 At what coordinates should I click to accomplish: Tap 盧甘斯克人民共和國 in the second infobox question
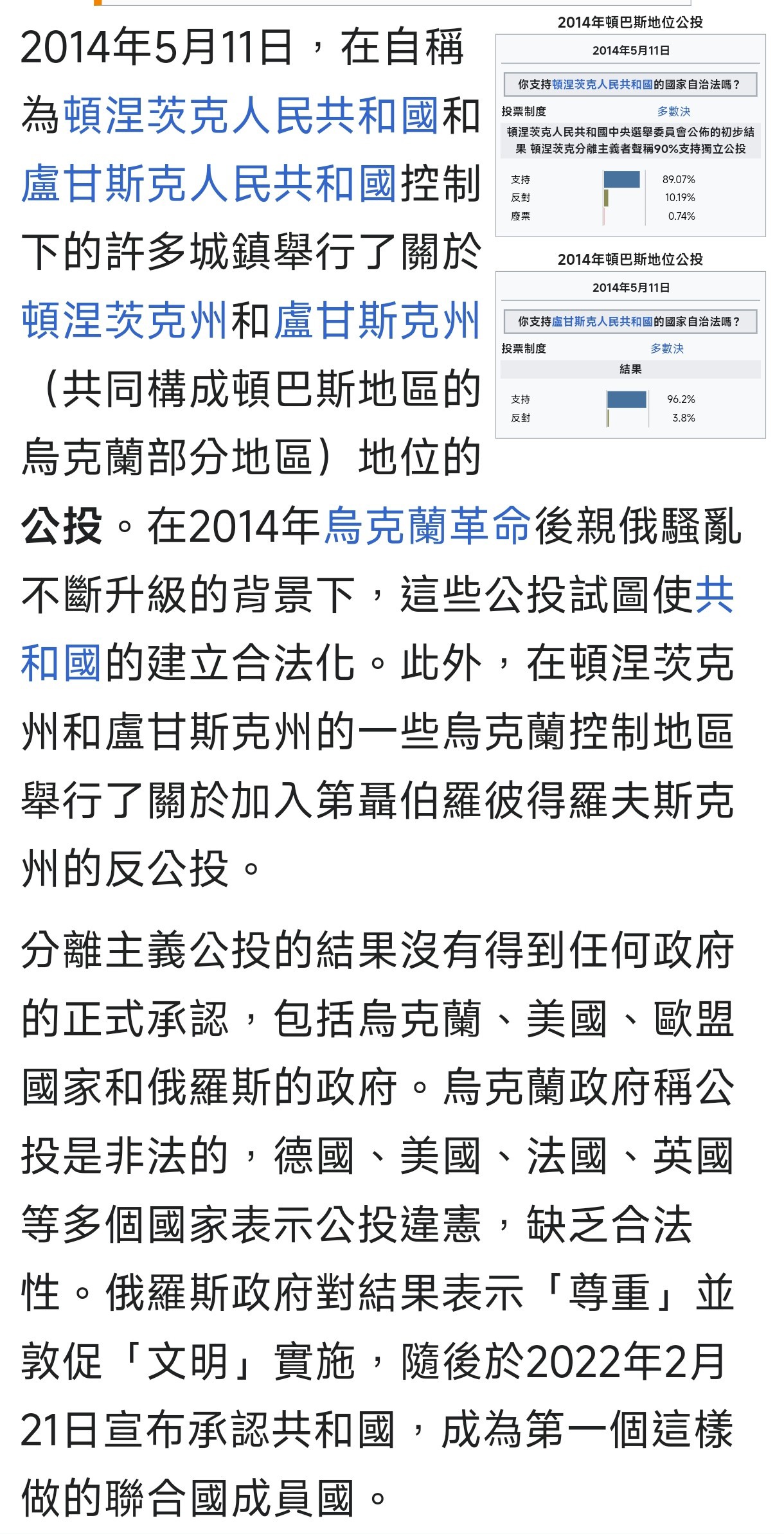pos(602,322)
